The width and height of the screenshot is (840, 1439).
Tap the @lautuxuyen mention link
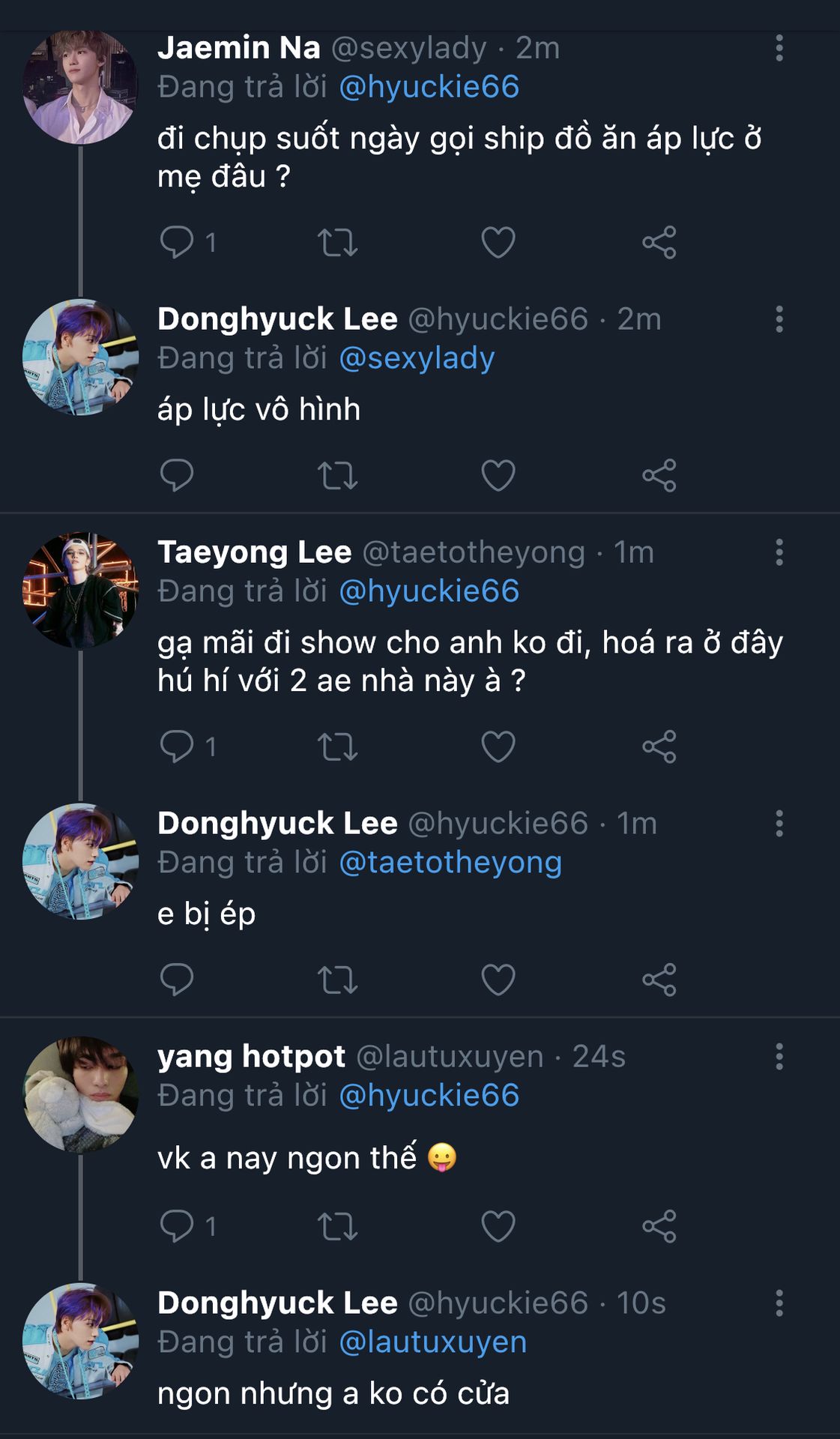[x=432, y=1342]
